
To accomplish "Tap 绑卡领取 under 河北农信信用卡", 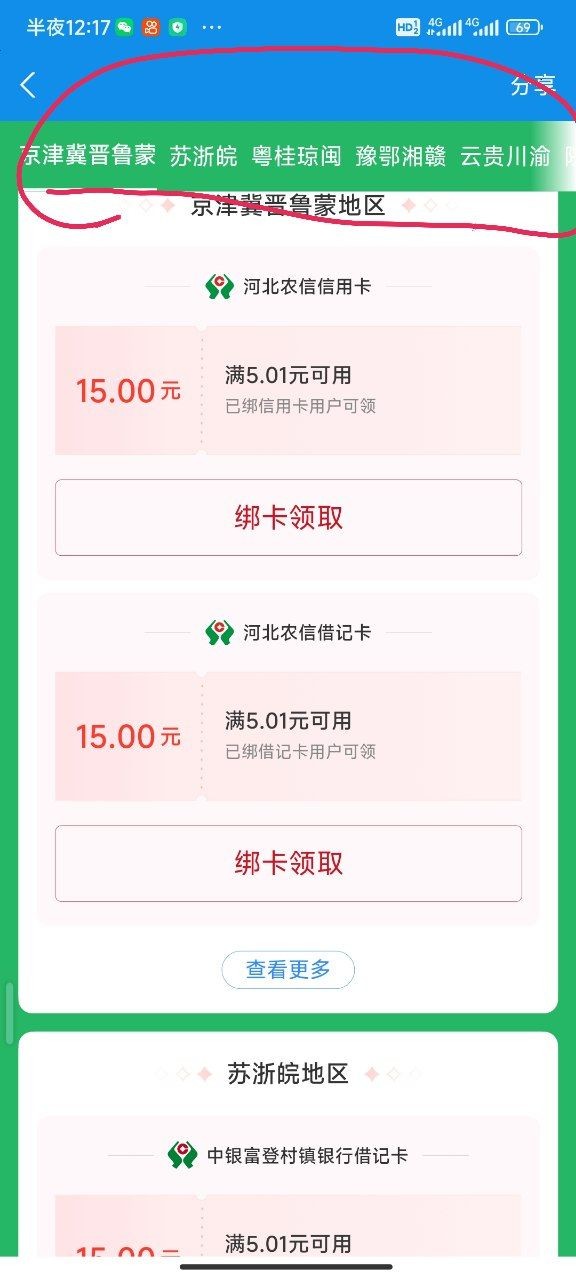I will click(288, 518).
